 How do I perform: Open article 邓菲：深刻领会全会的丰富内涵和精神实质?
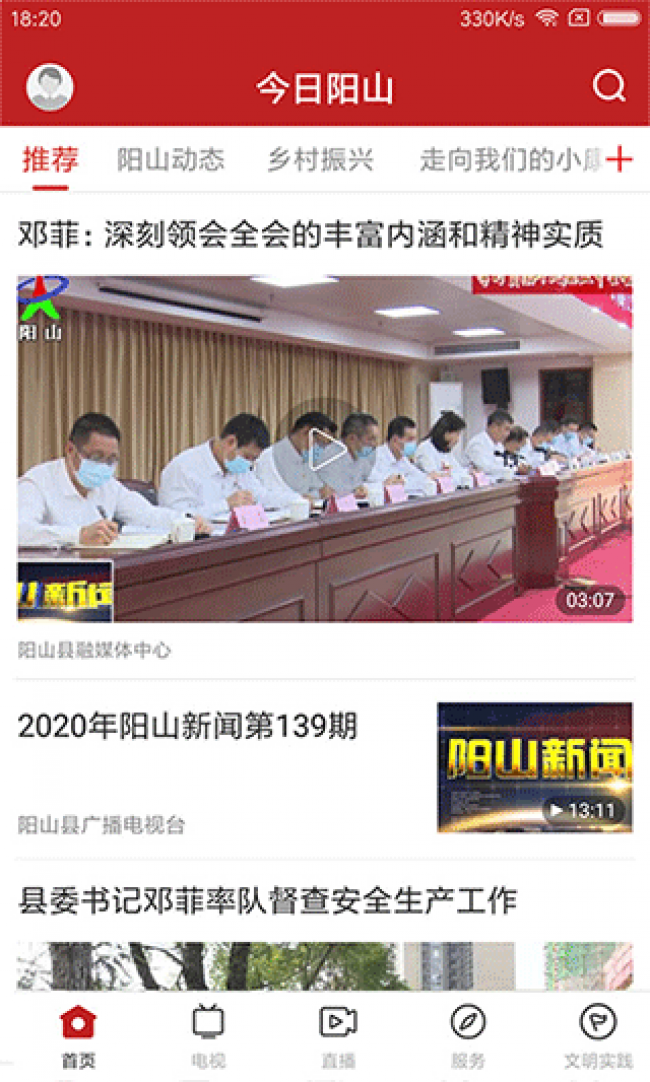(311, 235)
